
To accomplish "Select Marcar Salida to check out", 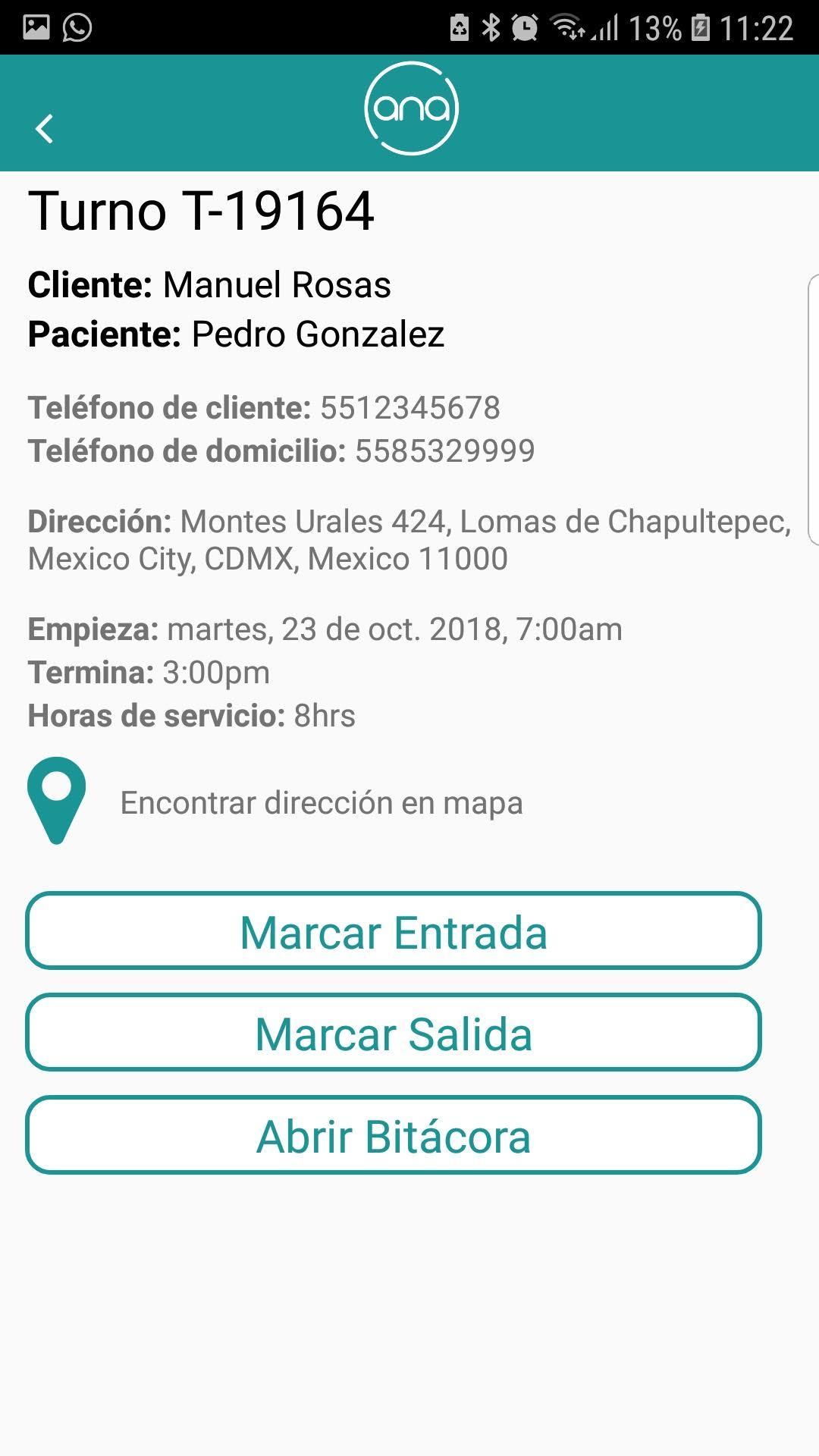I will point(394,1033).
